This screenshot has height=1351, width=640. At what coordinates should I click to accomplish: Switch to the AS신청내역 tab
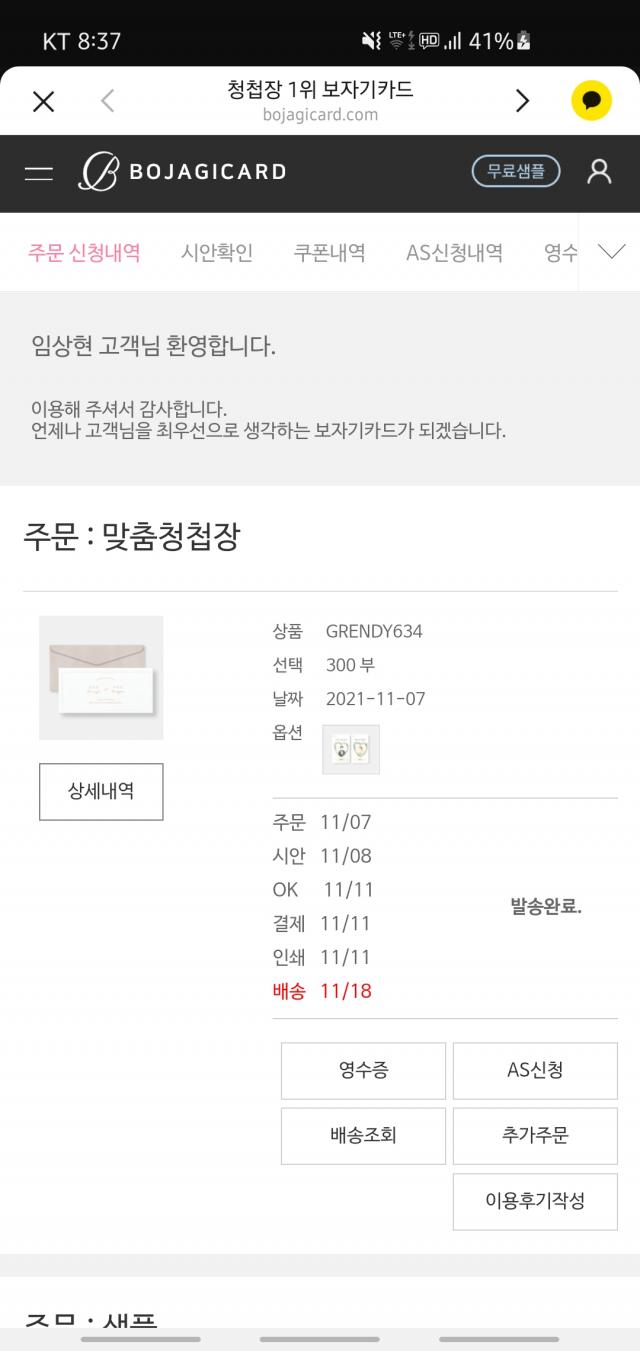click(x=454, y=253)
